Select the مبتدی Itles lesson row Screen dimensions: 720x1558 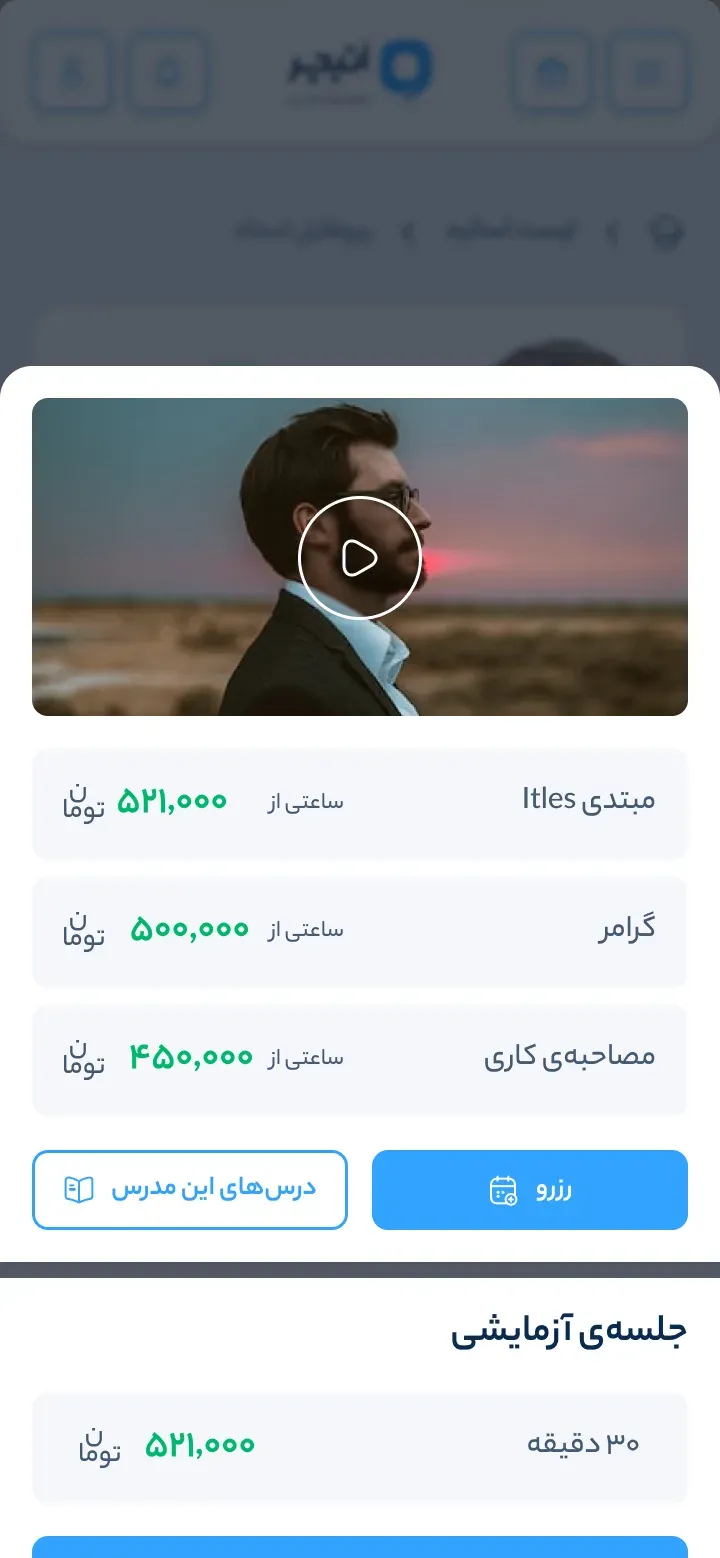coord(360,803)
